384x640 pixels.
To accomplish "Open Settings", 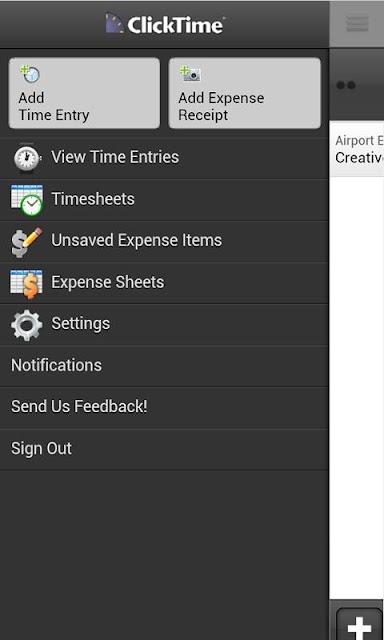I will [x=164, y=325].
